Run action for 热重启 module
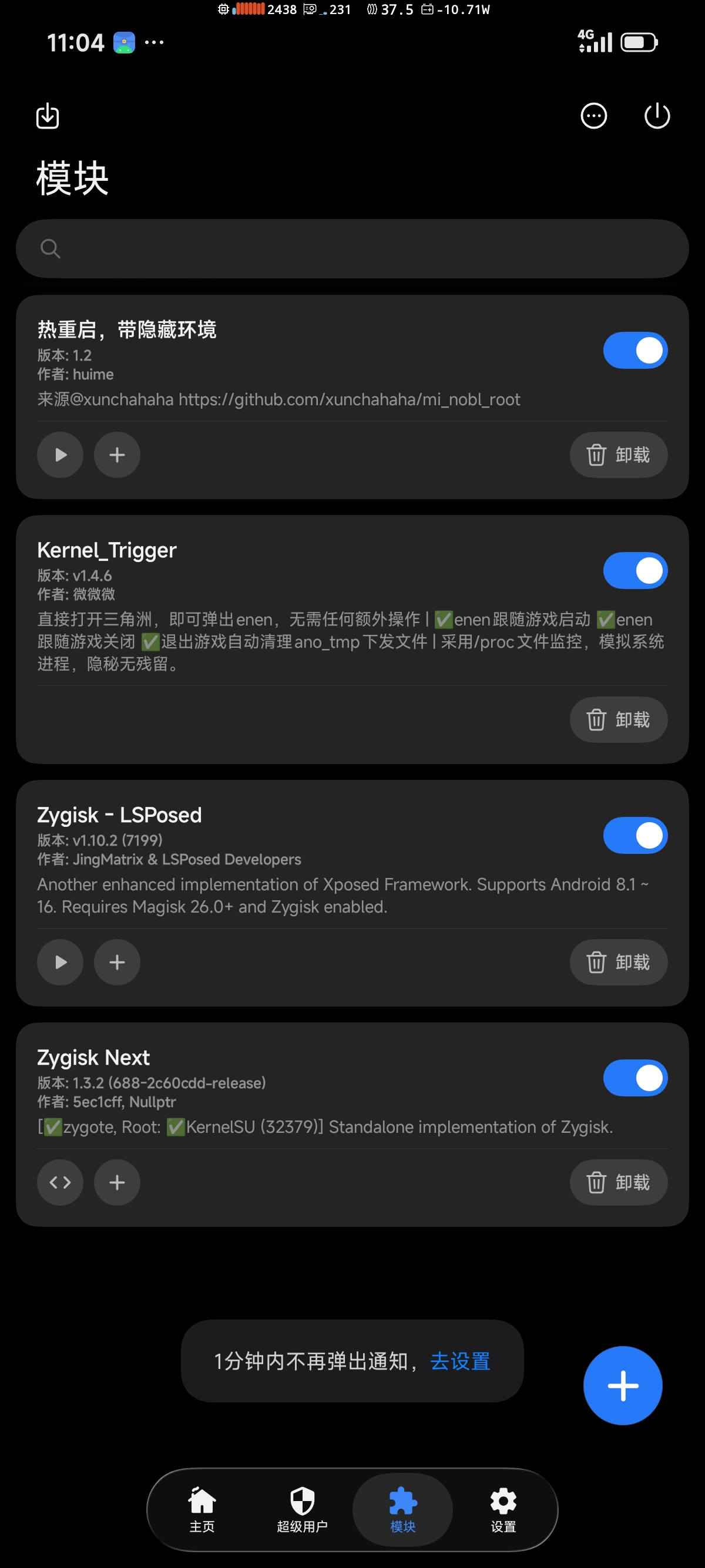This screenshot has height=1568, width=705. (x=61, y=455)
